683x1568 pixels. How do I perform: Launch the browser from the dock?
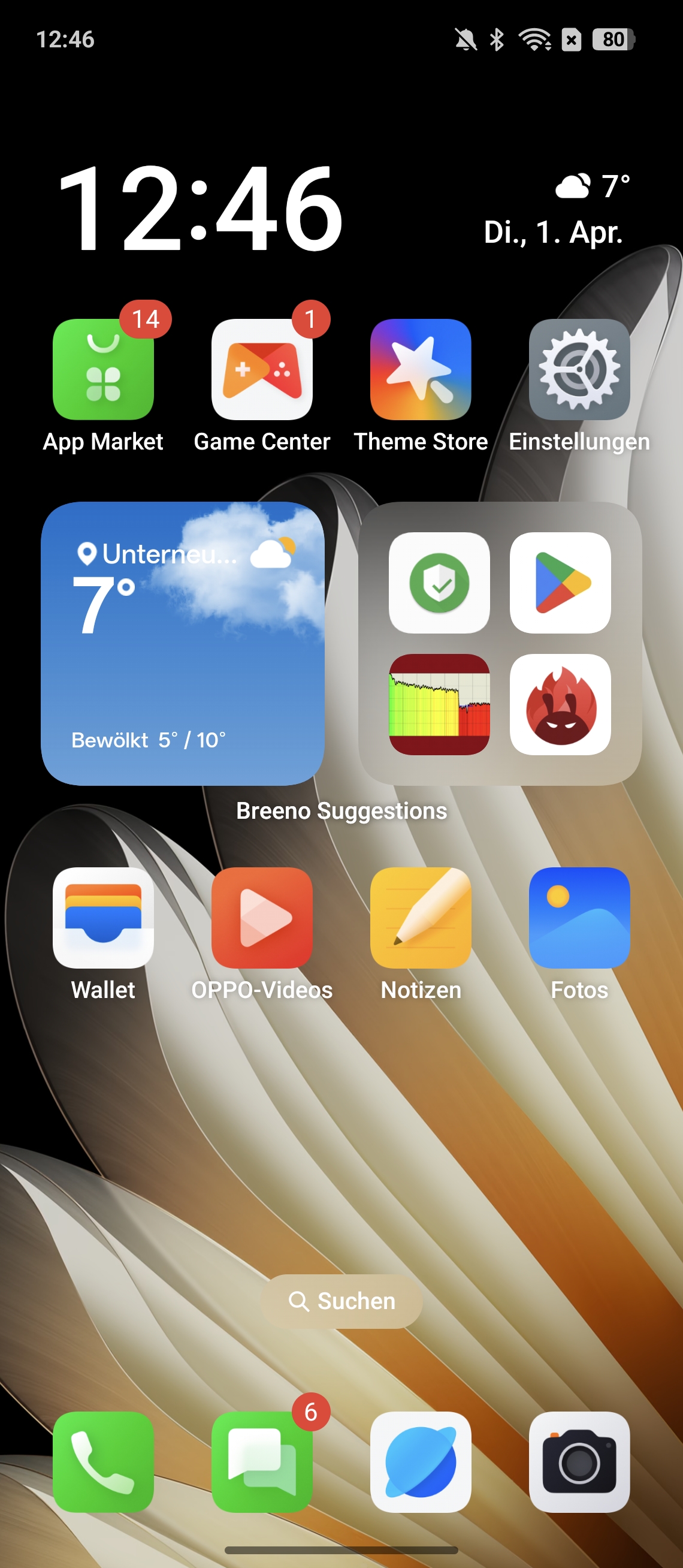[x=421, y=1462]
